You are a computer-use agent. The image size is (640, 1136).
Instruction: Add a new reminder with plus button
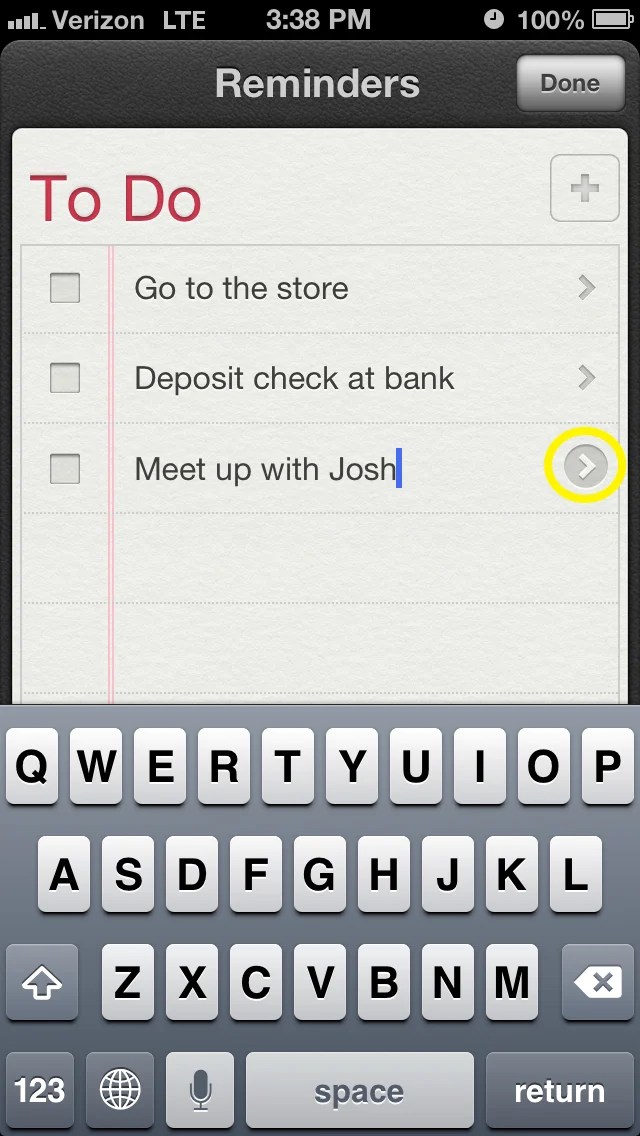(x=584, y=188)
